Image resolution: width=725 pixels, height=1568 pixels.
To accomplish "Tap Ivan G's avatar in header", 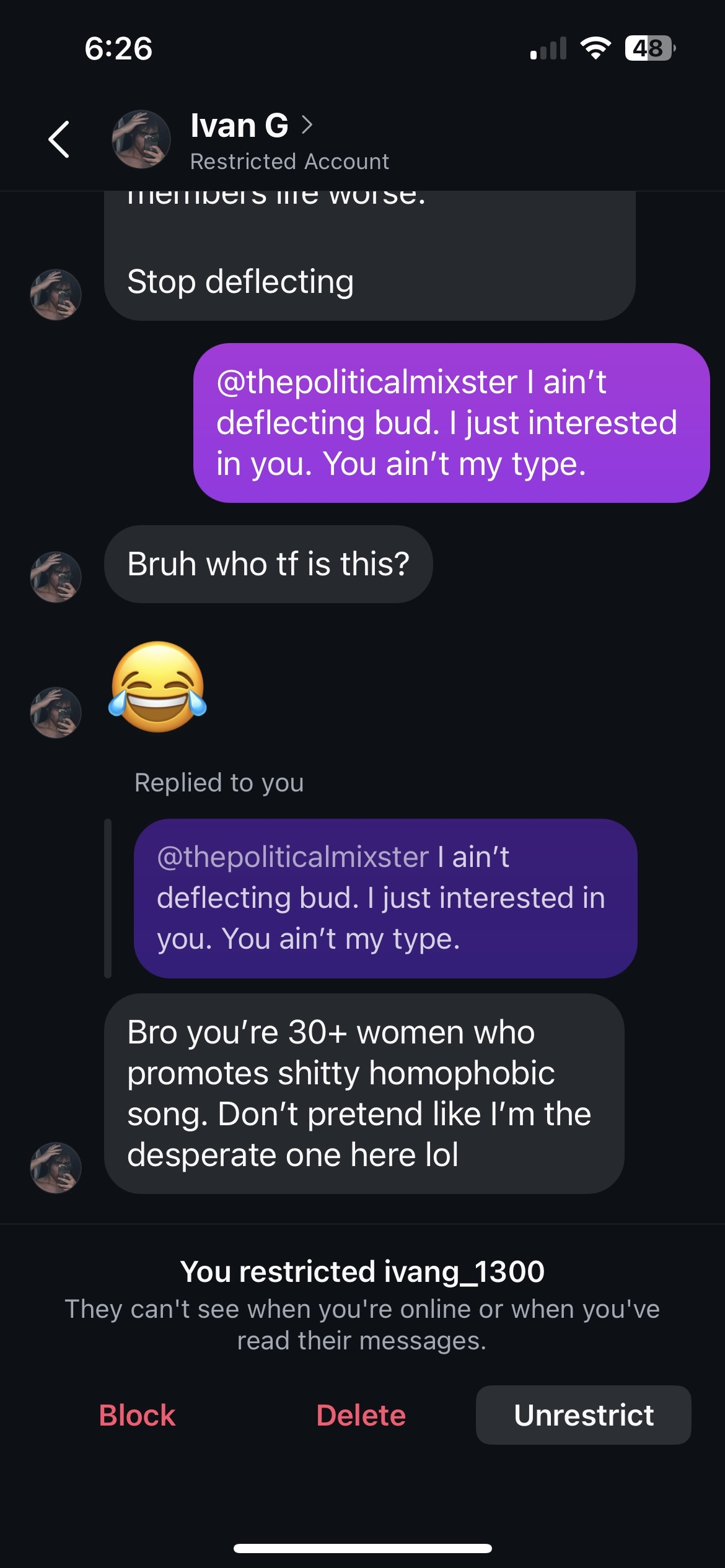I will pyautogui.click(x=141, y=139).
